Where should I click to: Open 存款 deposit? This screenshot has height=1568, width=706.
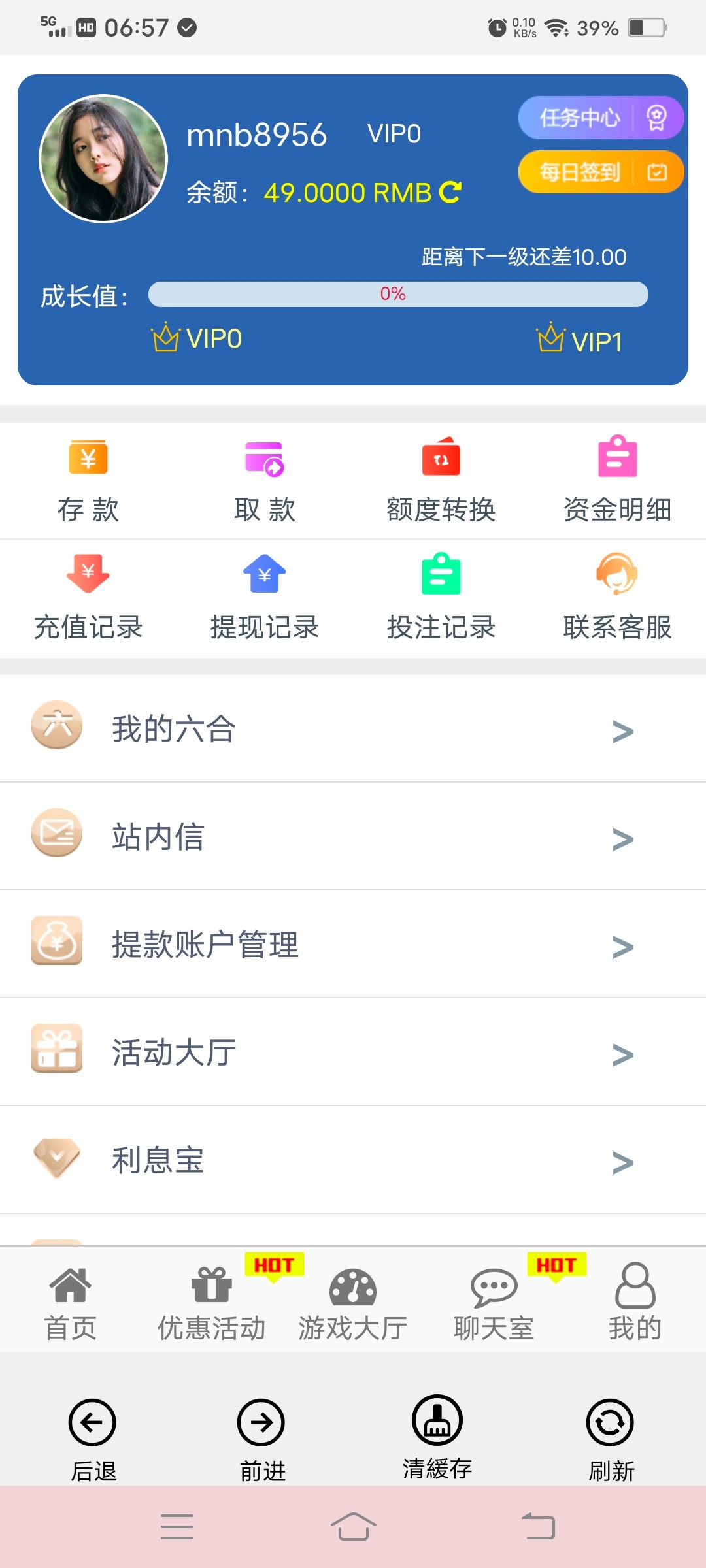coord(88,482)
